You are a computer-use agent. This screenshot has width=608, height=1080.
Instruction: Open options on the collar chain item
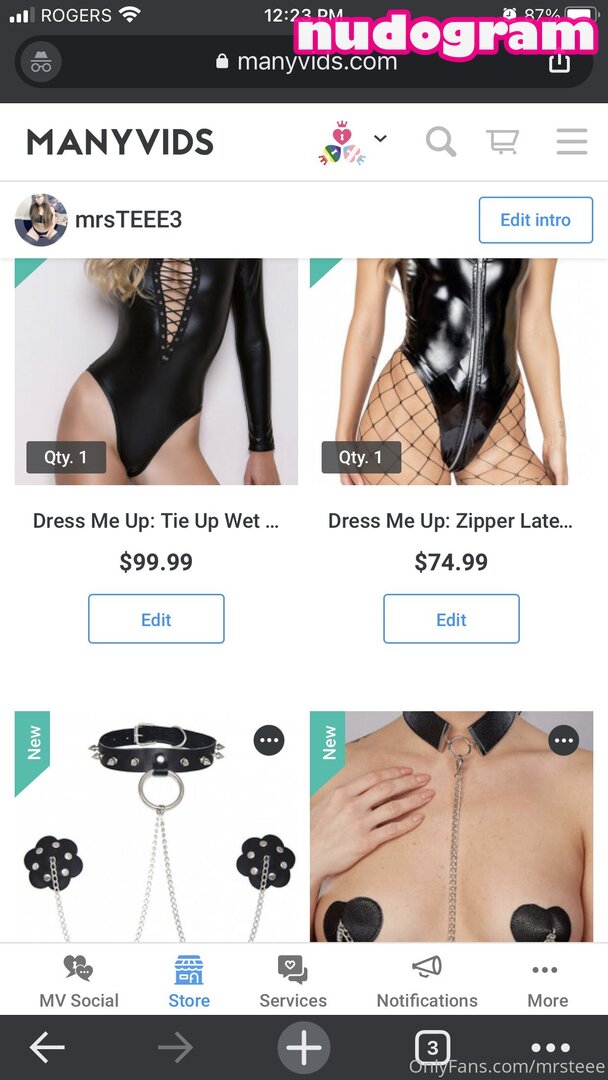click(x=564, y=741)
